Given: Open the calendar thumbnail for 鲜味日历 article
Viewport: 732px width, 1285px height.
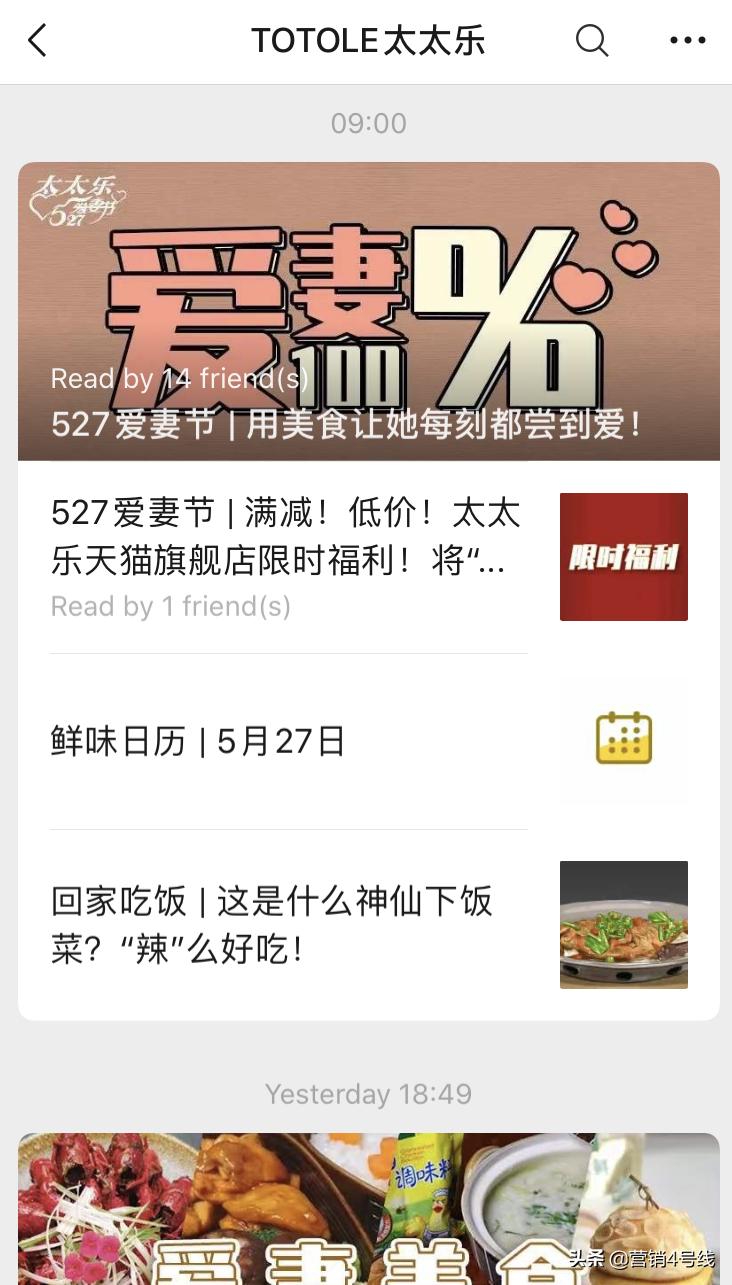Looking at the screenshot, I should point(623,740).
